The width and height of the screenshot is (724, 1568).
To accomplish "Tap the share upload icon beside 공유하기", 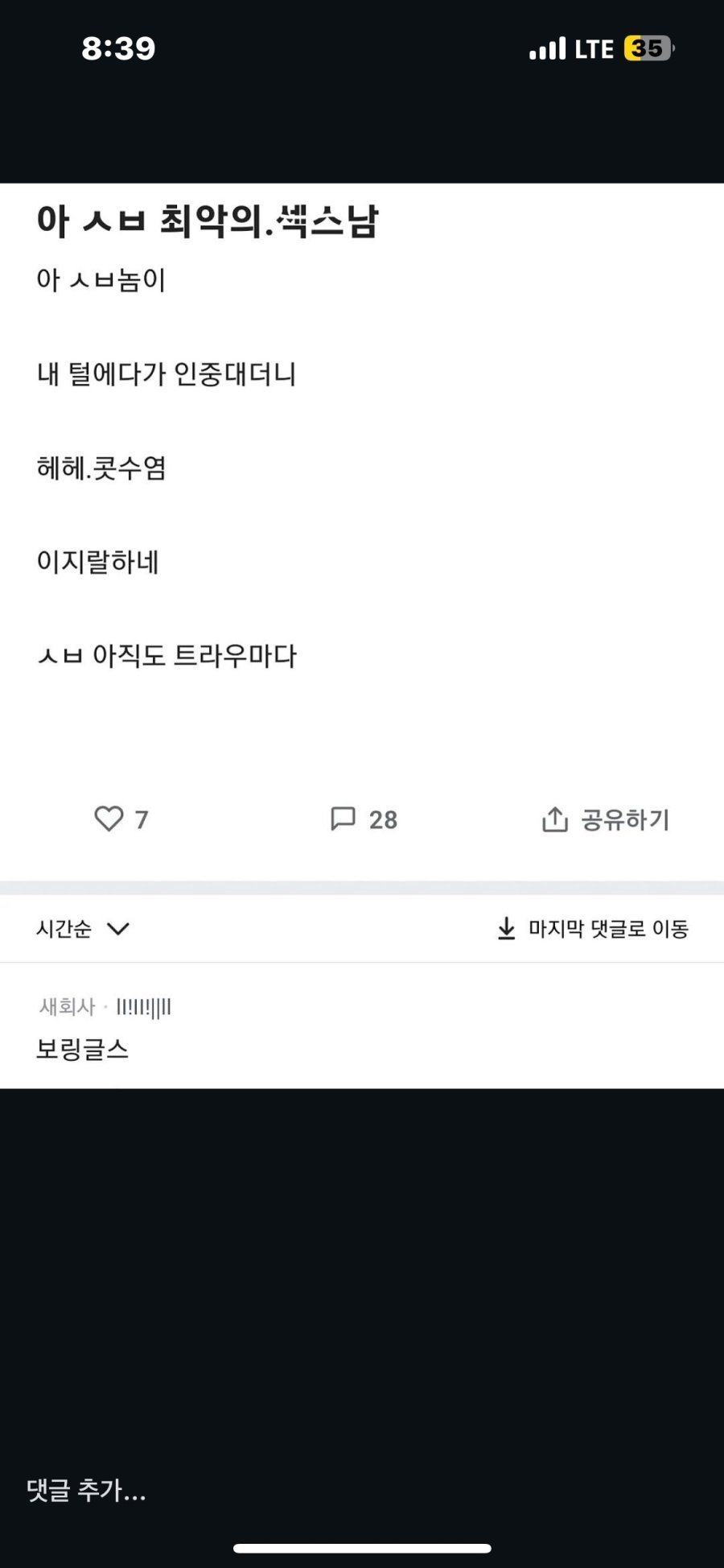I will tap(554, 820).
